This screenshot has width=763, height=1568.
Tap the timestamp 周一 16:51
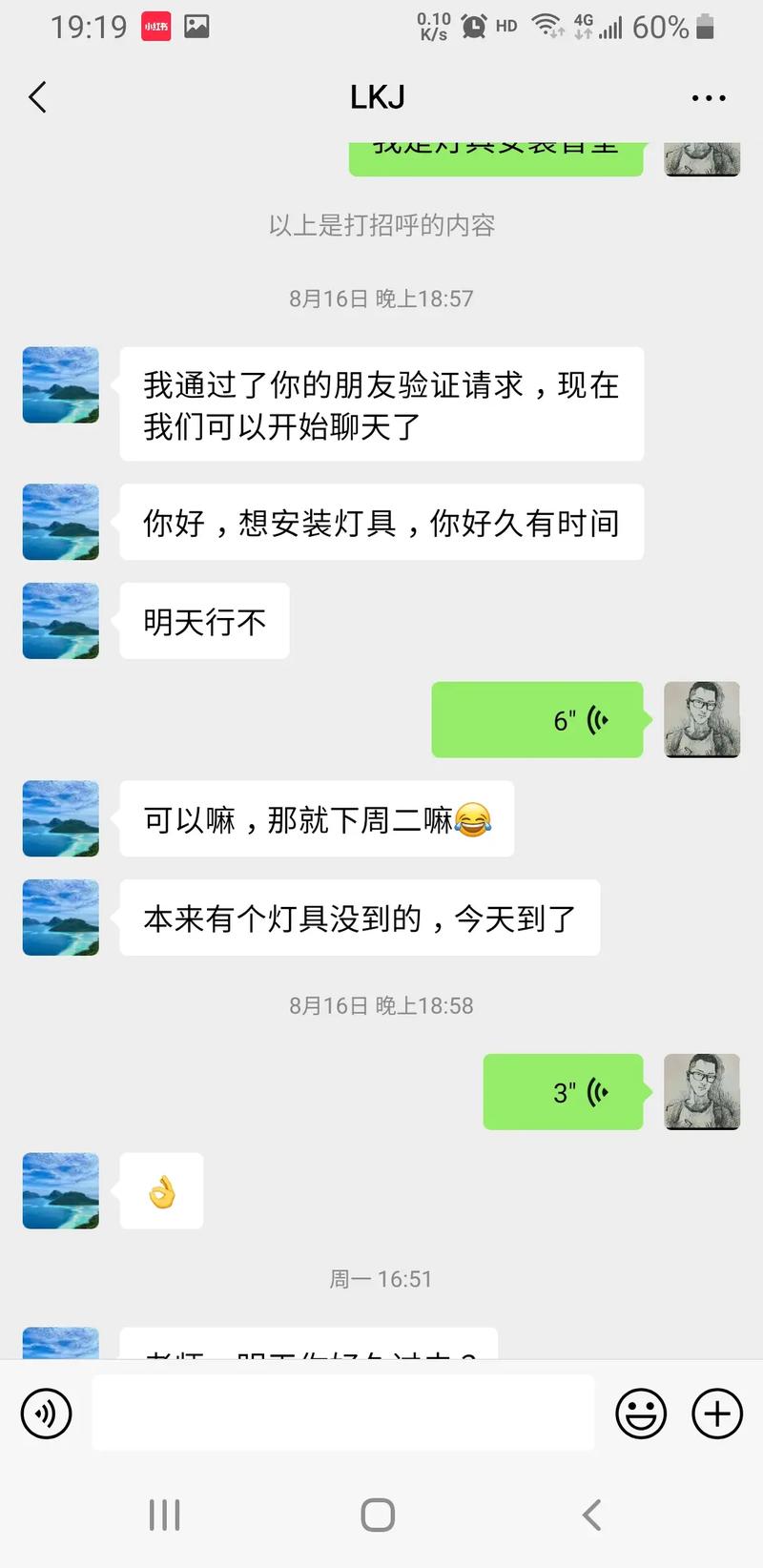tap(381, 1279)
